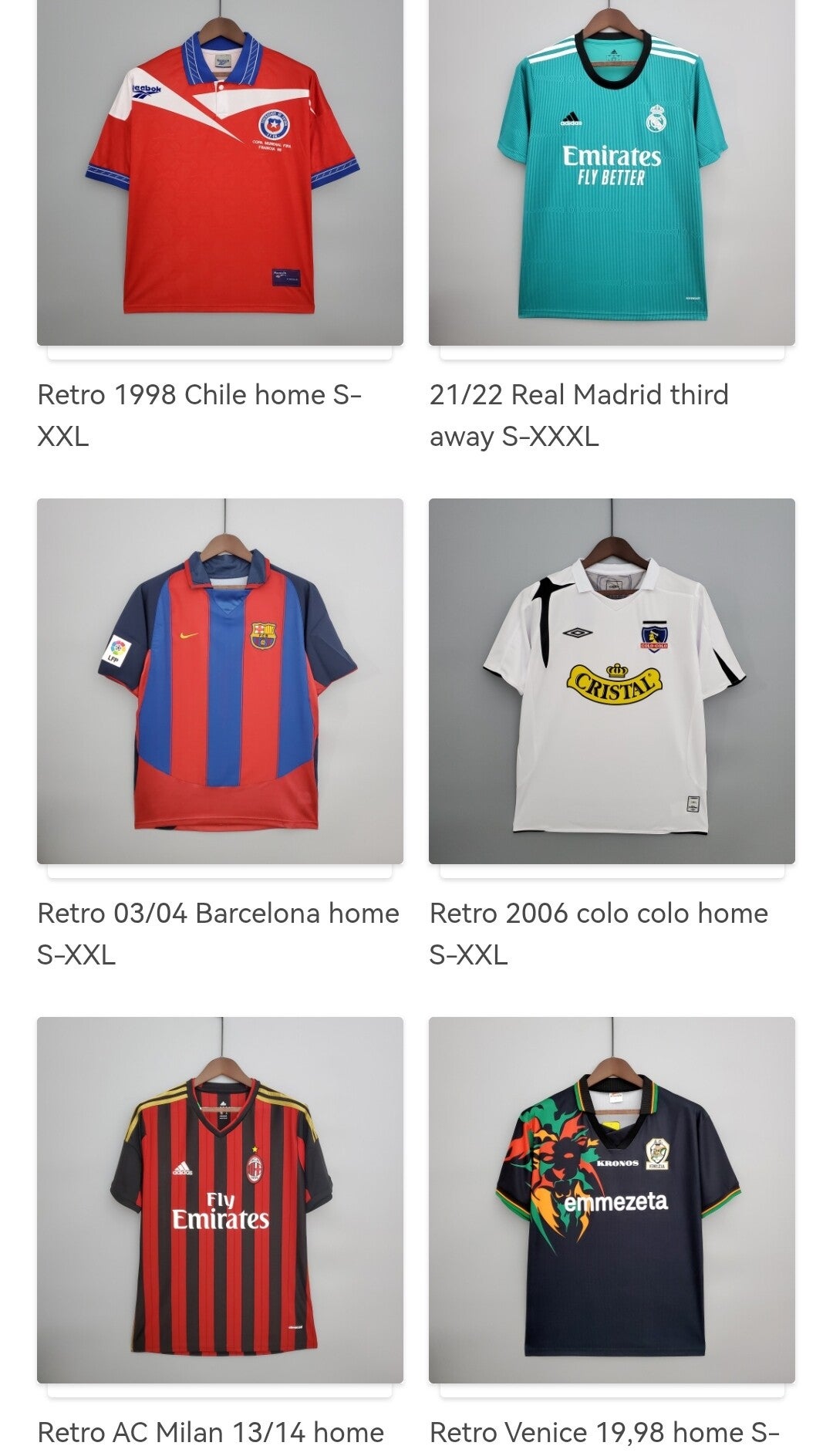View the Retro AC Milan 13/14 home jersey
This screenshot has height=1456, width=833.
(220, 1200)
